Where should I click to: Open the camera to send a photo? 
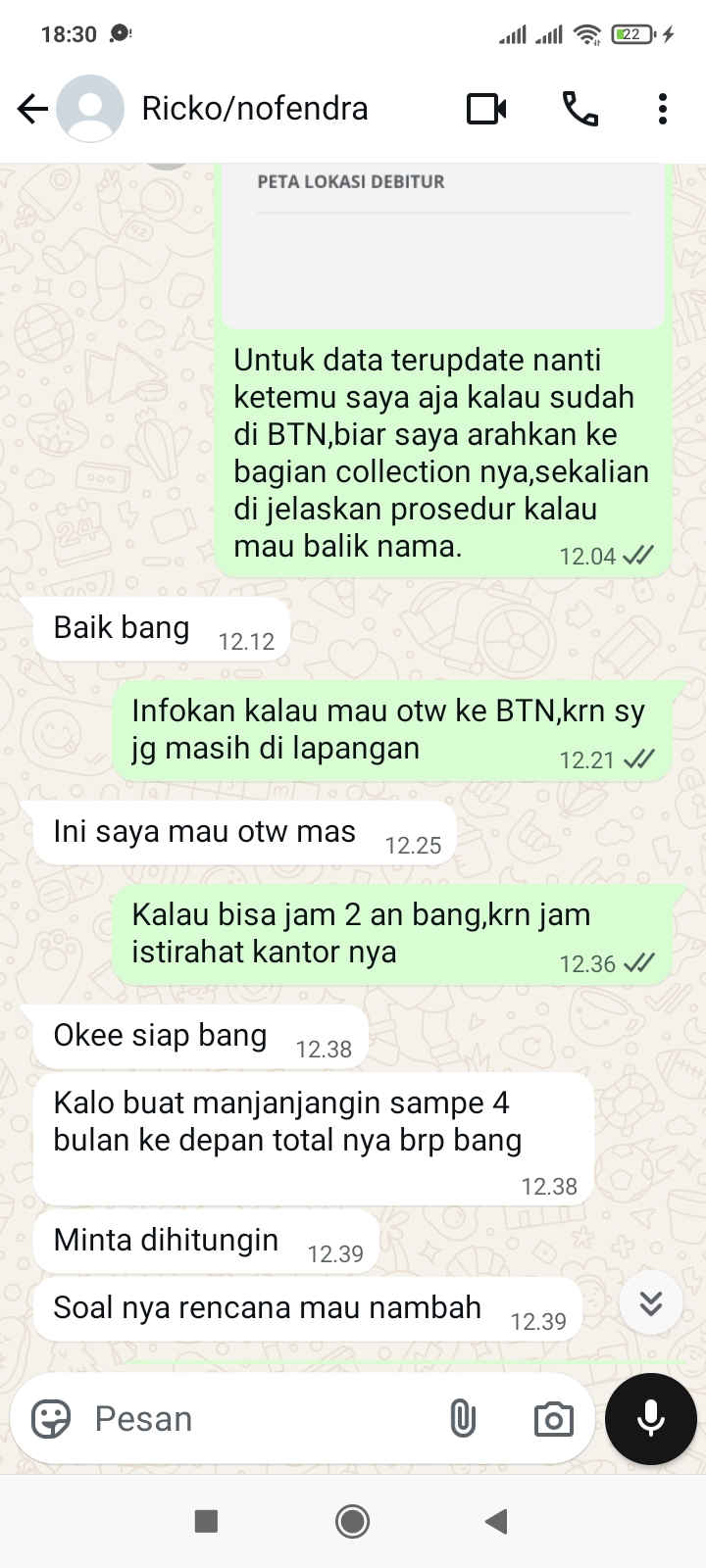pyautogui.click(x=553, y=1418)
